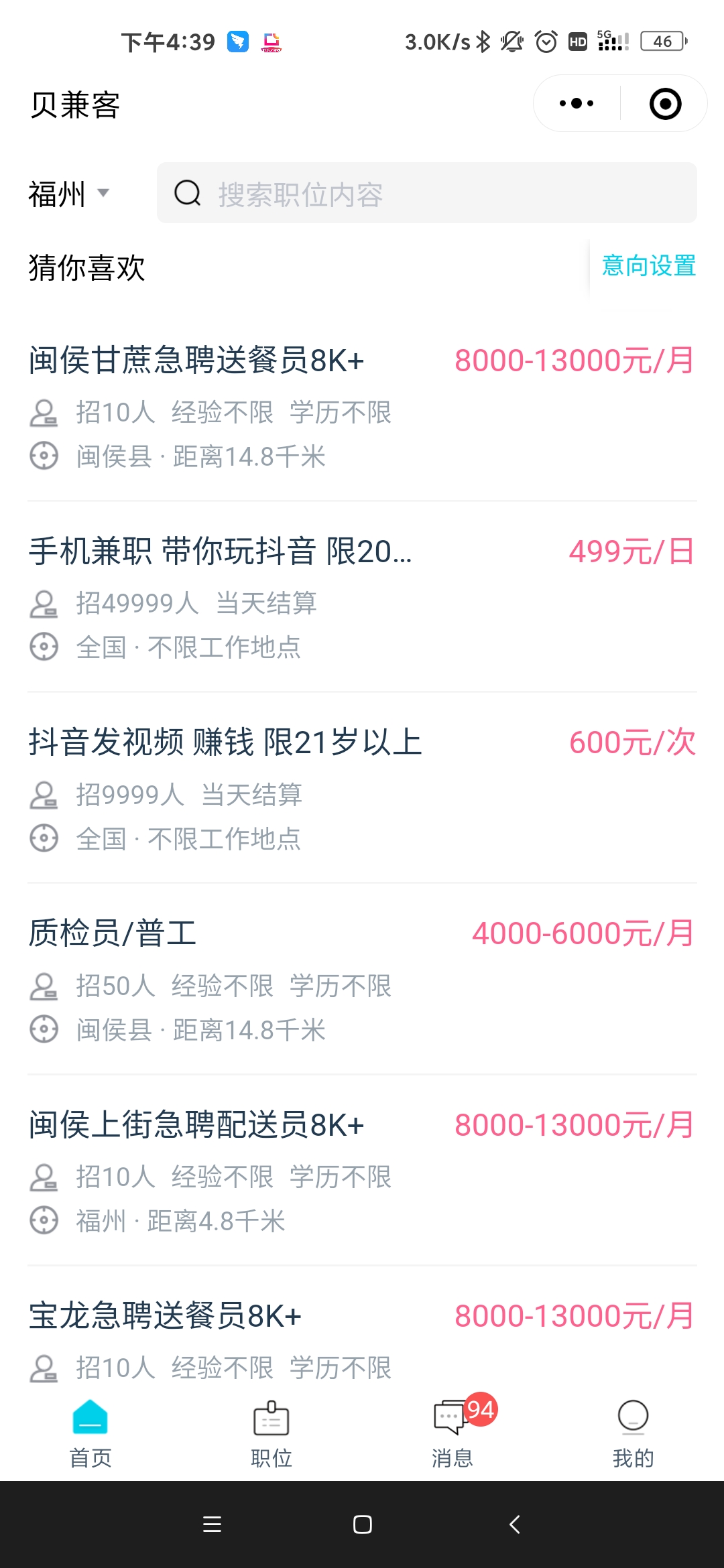Select the 首页 home tab
Viewport: 724px width, 1568px height.
[x=90, y=1434]
